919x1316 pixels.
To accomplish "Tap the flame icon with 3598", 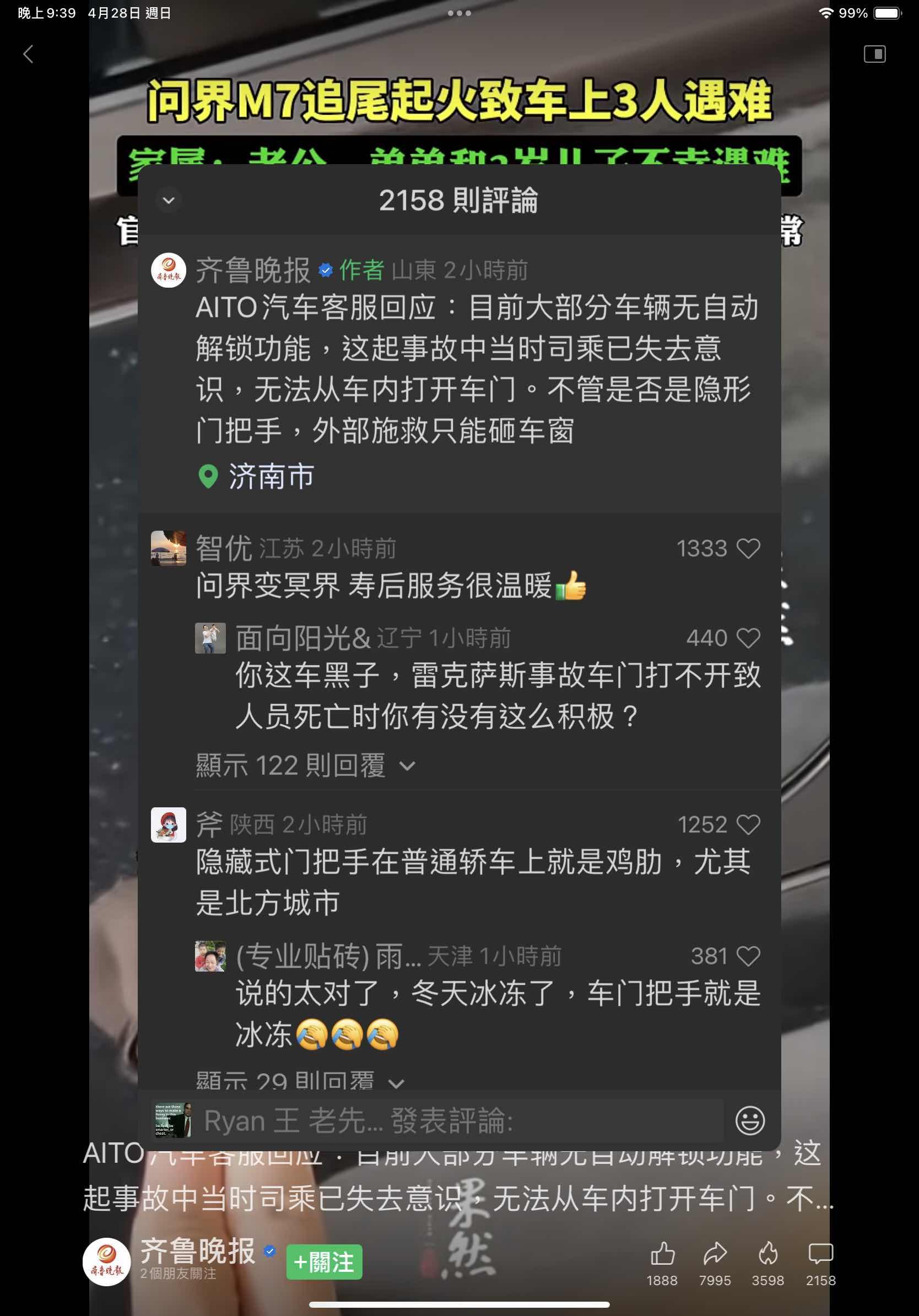I will 767,1254.
